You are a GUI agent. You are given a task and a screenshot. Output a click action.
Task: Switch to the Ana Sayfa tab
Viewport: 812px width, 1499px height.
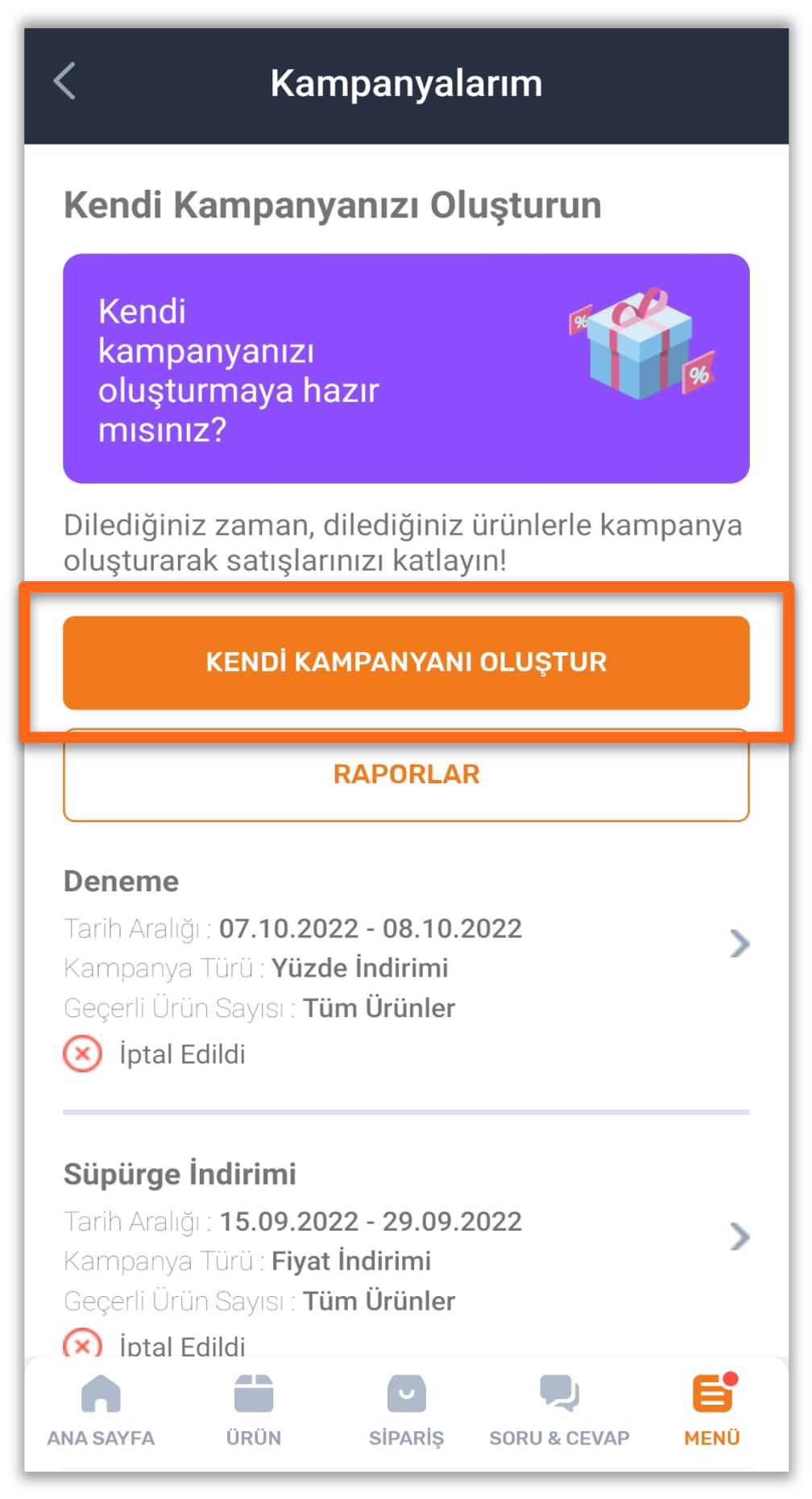[101, 1410]
